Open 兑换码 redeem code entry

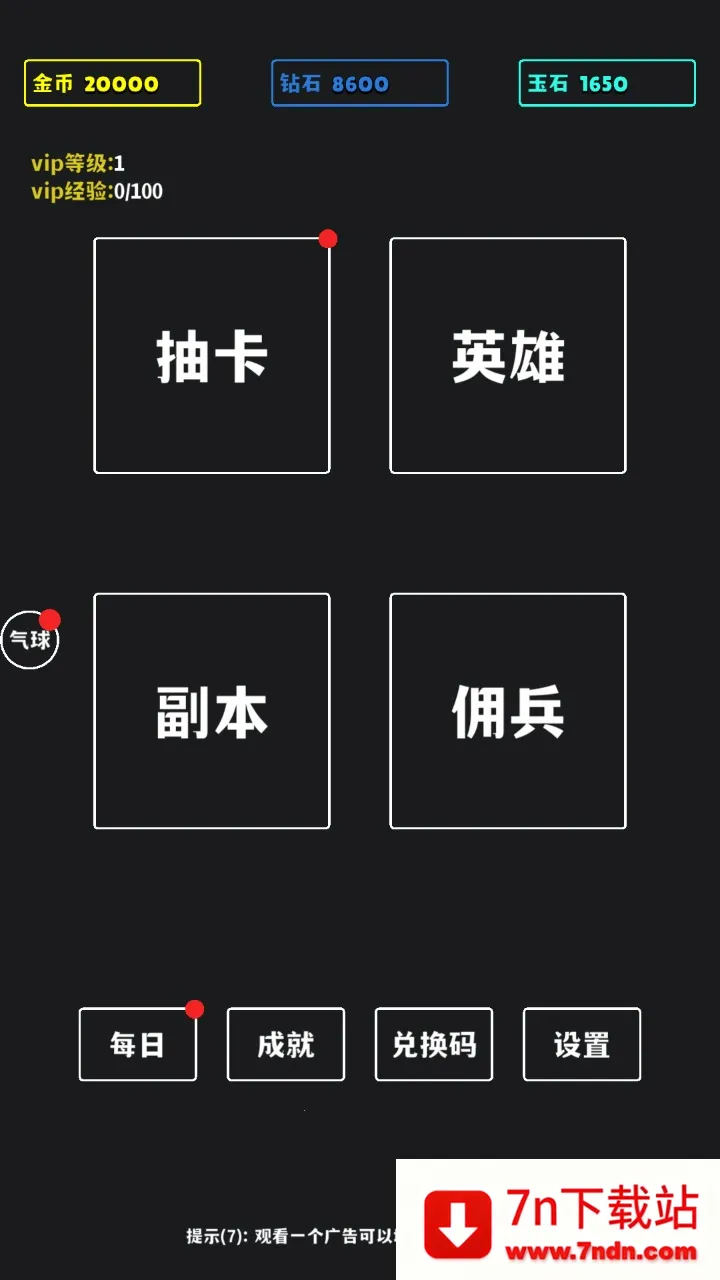(x=434, y=1044)
